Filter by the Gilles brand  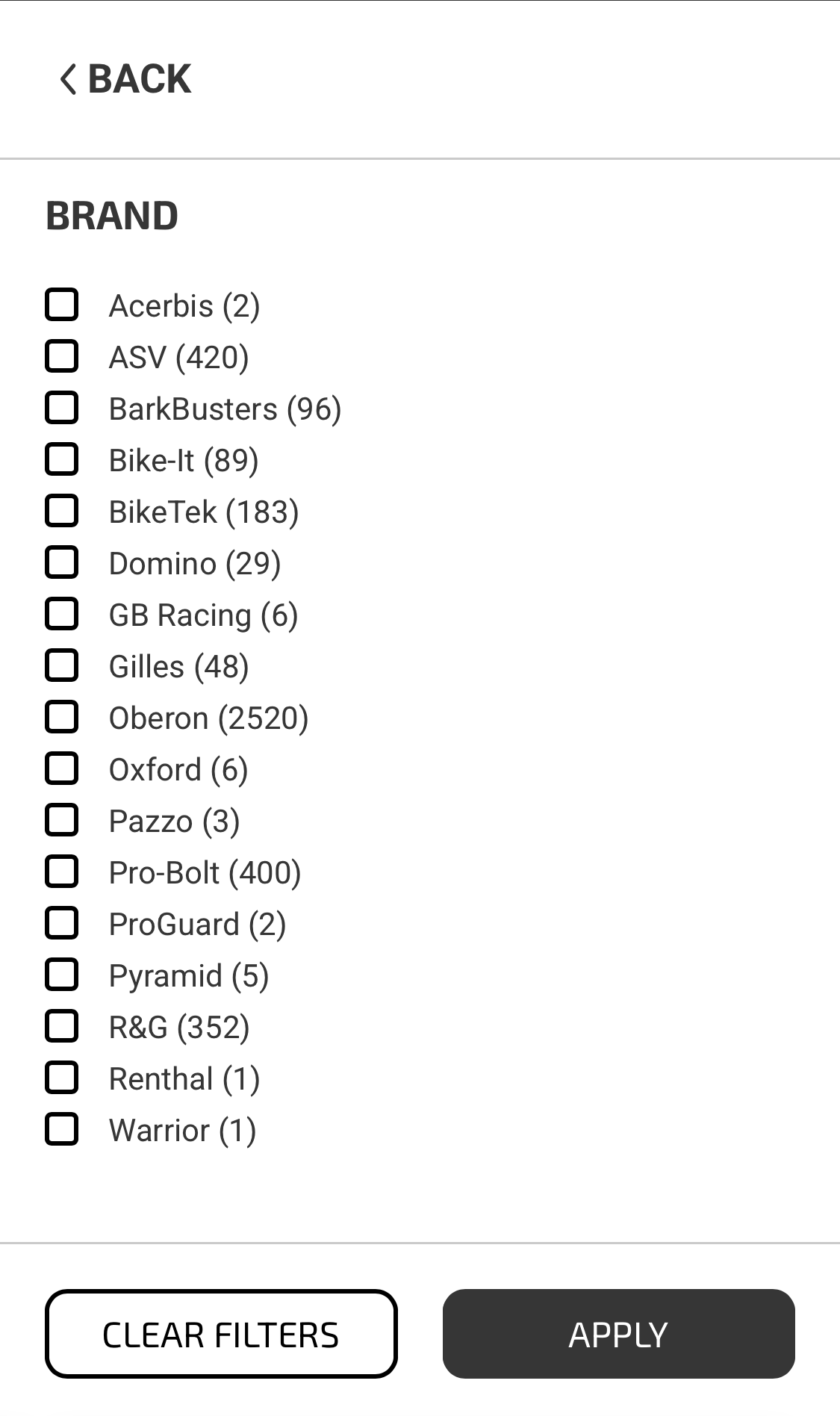click(x=62, y=665)
